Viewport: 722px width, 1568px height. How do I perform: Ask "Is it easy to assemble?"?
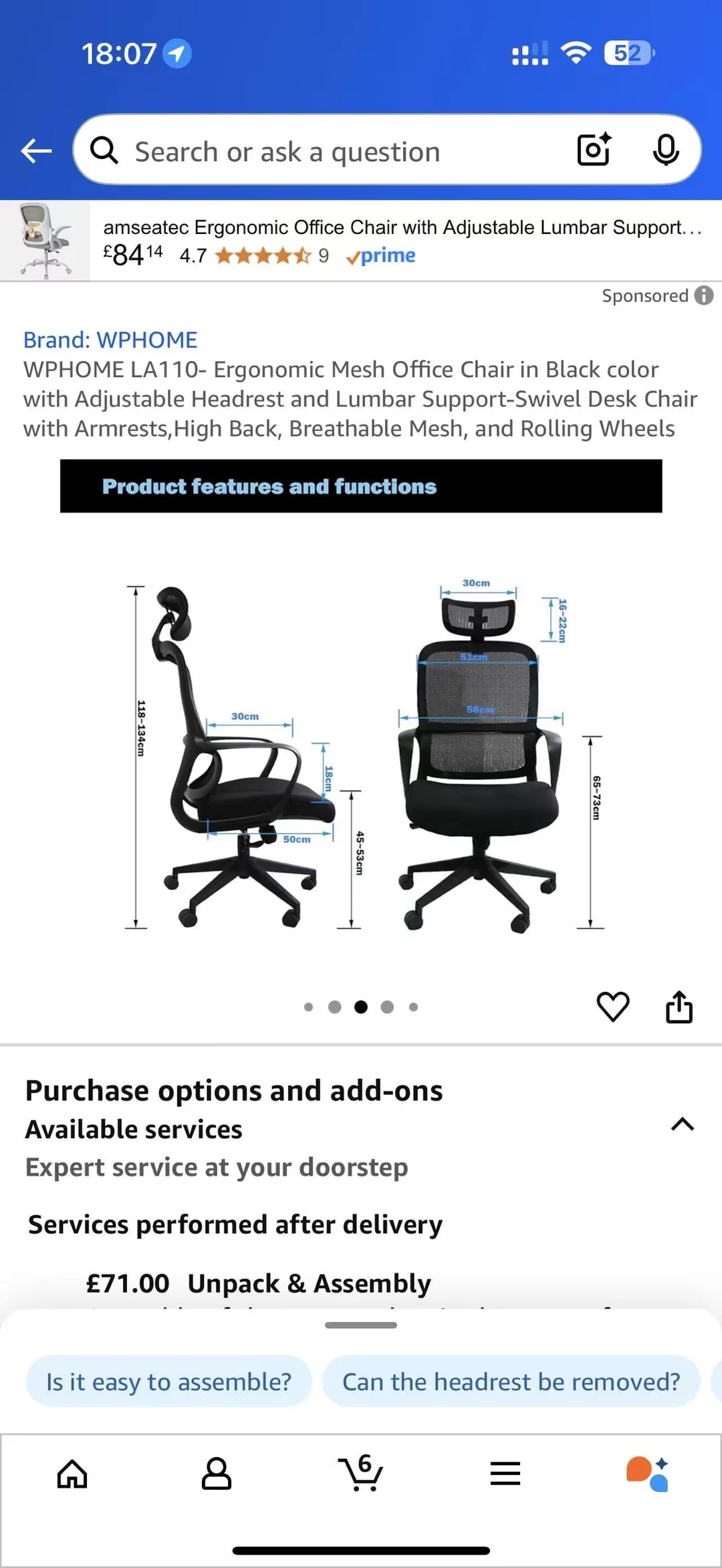tap(168, 1382)
